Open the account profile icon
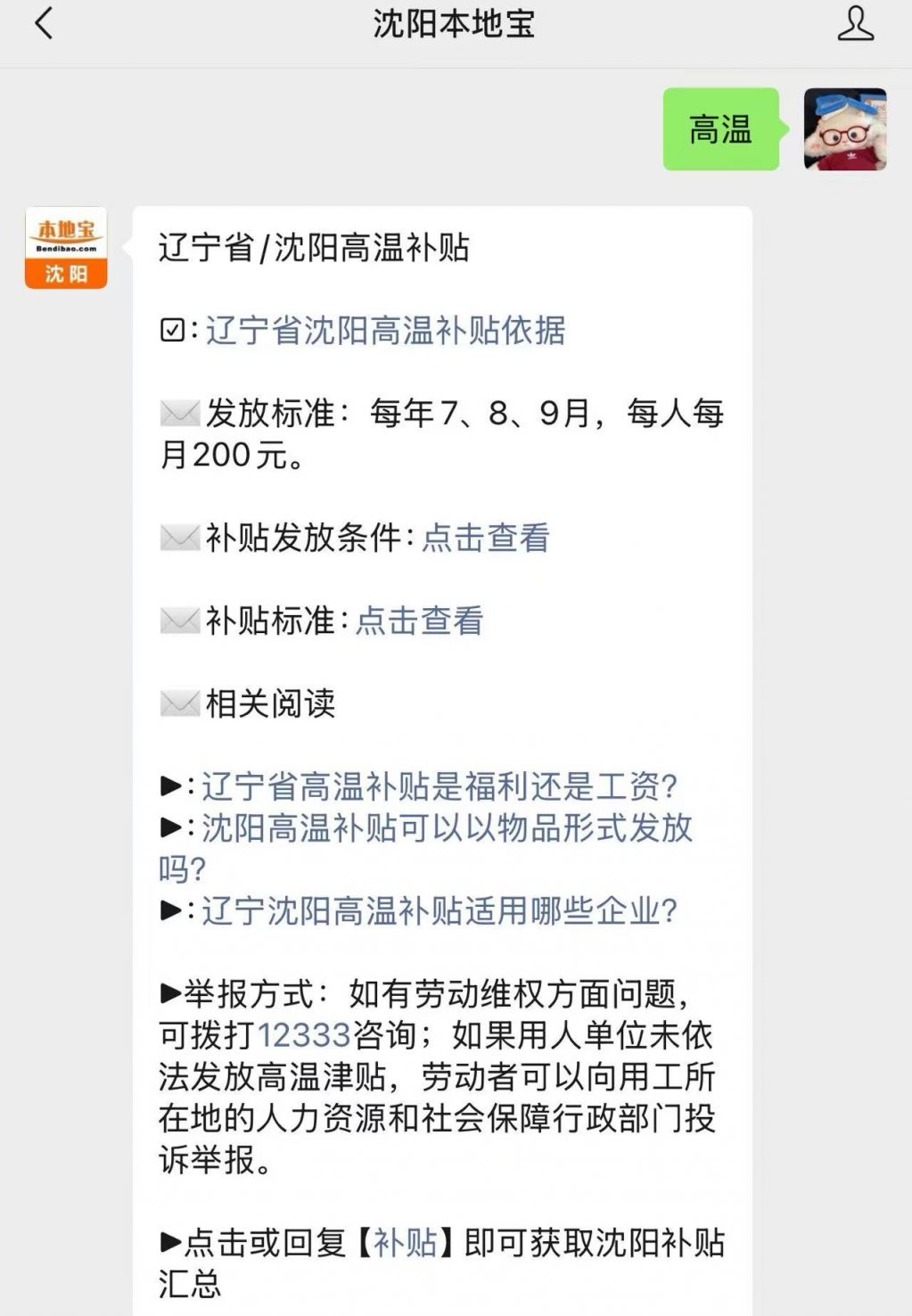Screen dimensions: 912x1316 [855, 24]
